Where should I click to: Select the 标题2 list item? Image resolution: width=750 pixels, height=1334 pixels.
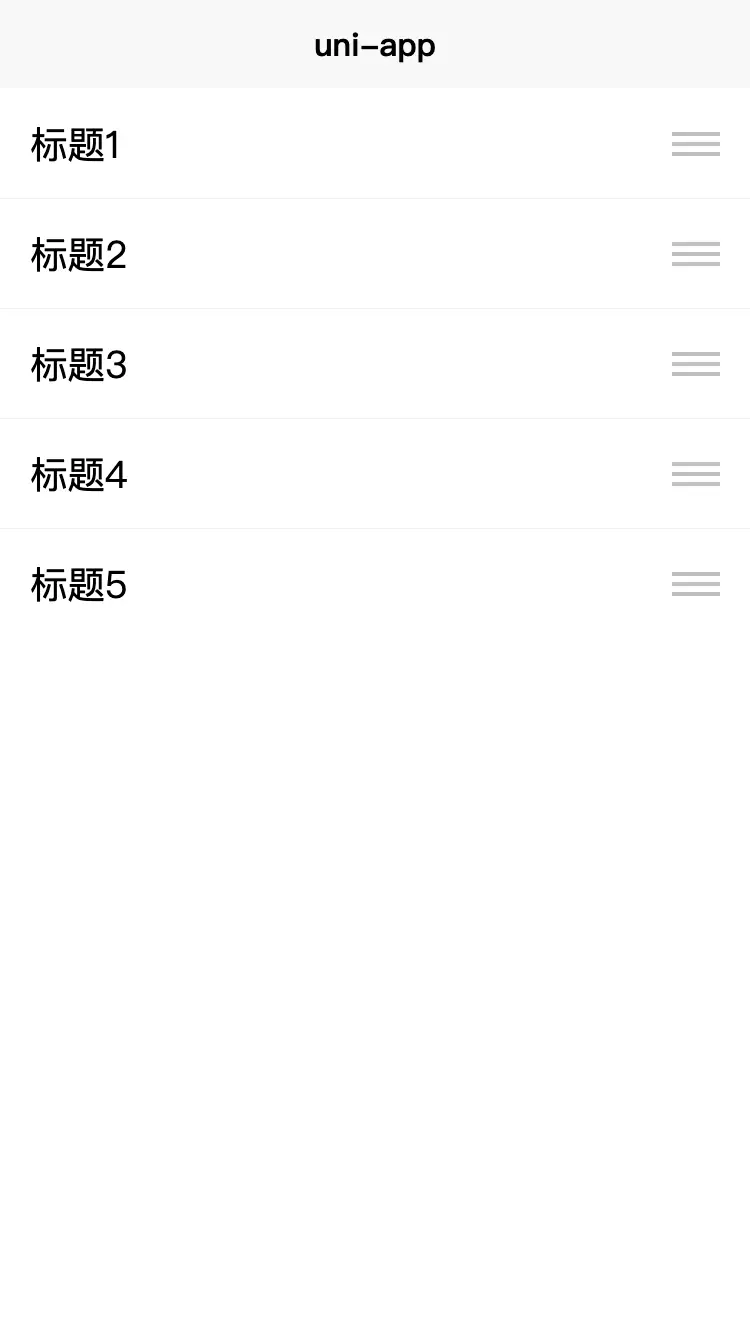coord(79,255)
